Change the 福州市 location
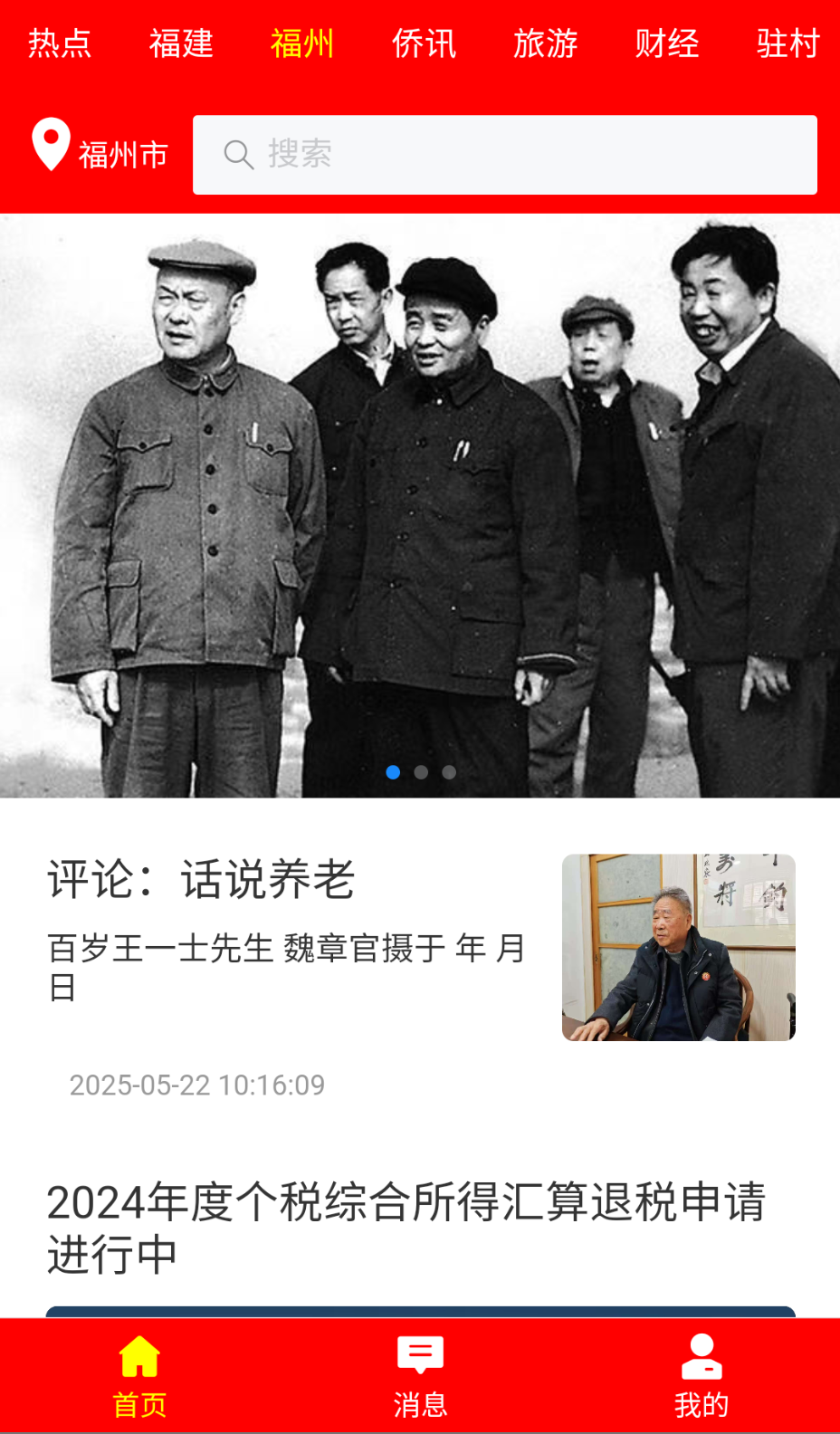The height and width of the screenshot is (1434, 840). 100,152
